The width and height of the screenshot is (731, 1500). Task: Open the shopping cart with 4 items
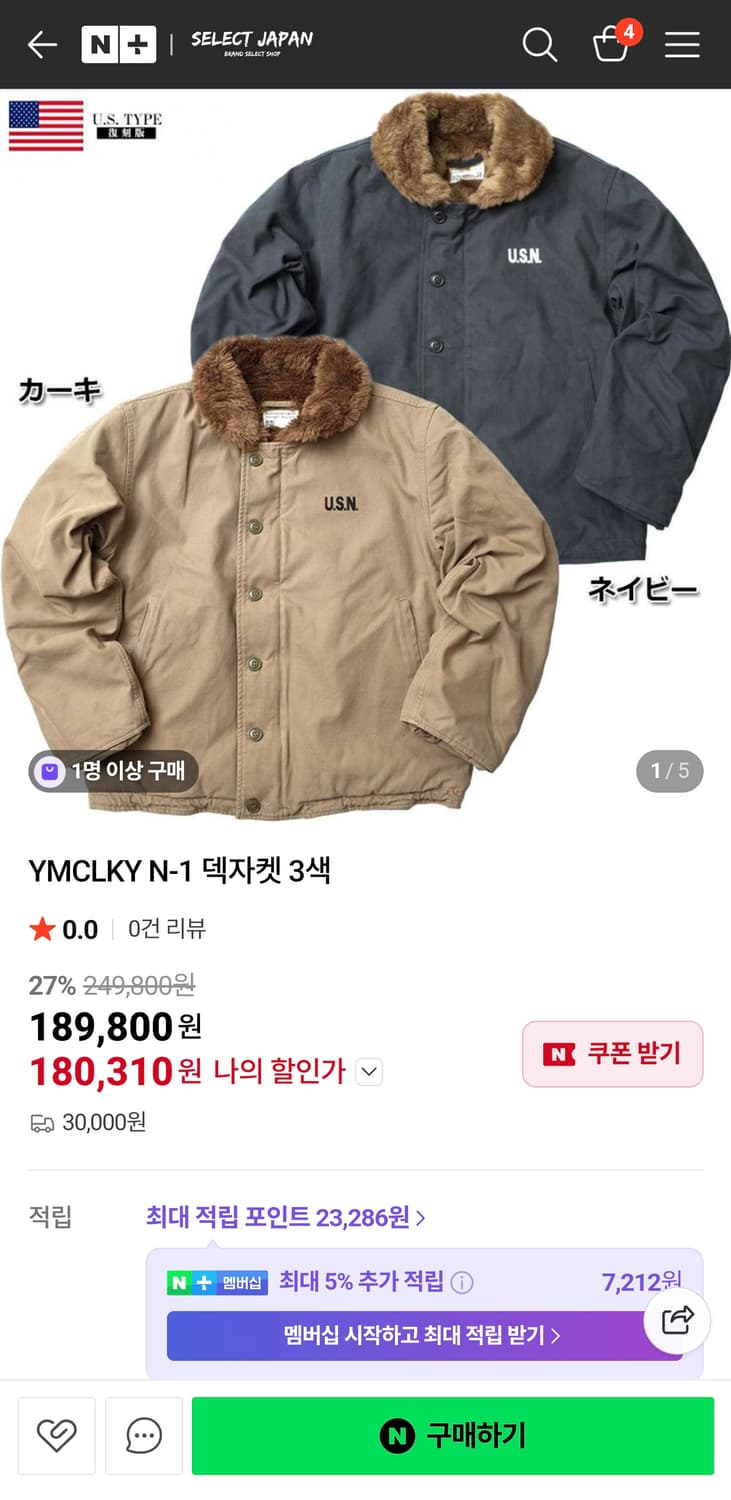611,46
